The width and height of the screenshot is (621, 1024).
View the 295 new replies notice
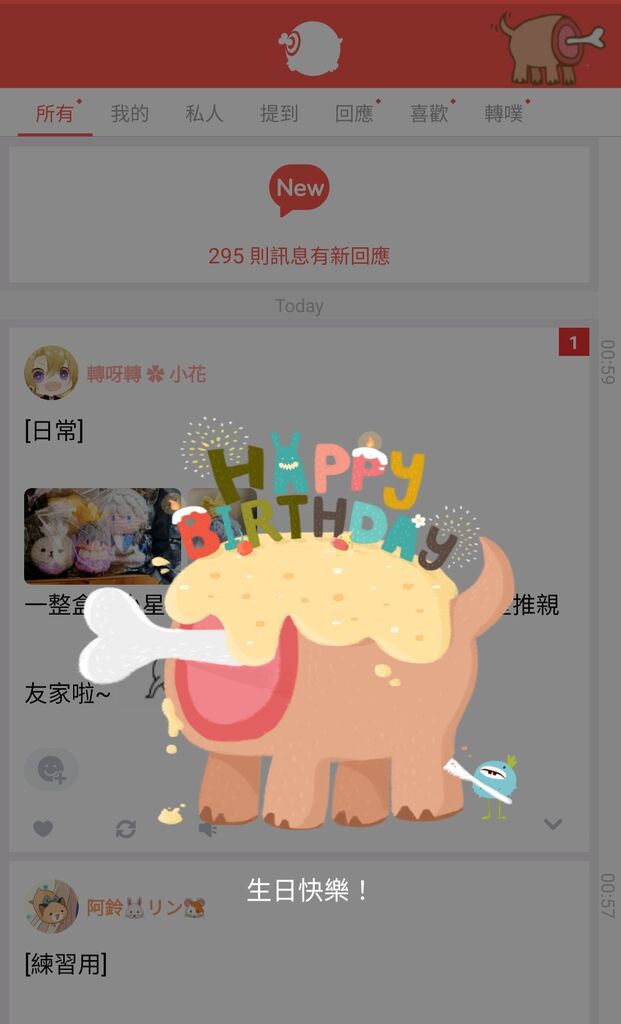[x=299, y=256]
